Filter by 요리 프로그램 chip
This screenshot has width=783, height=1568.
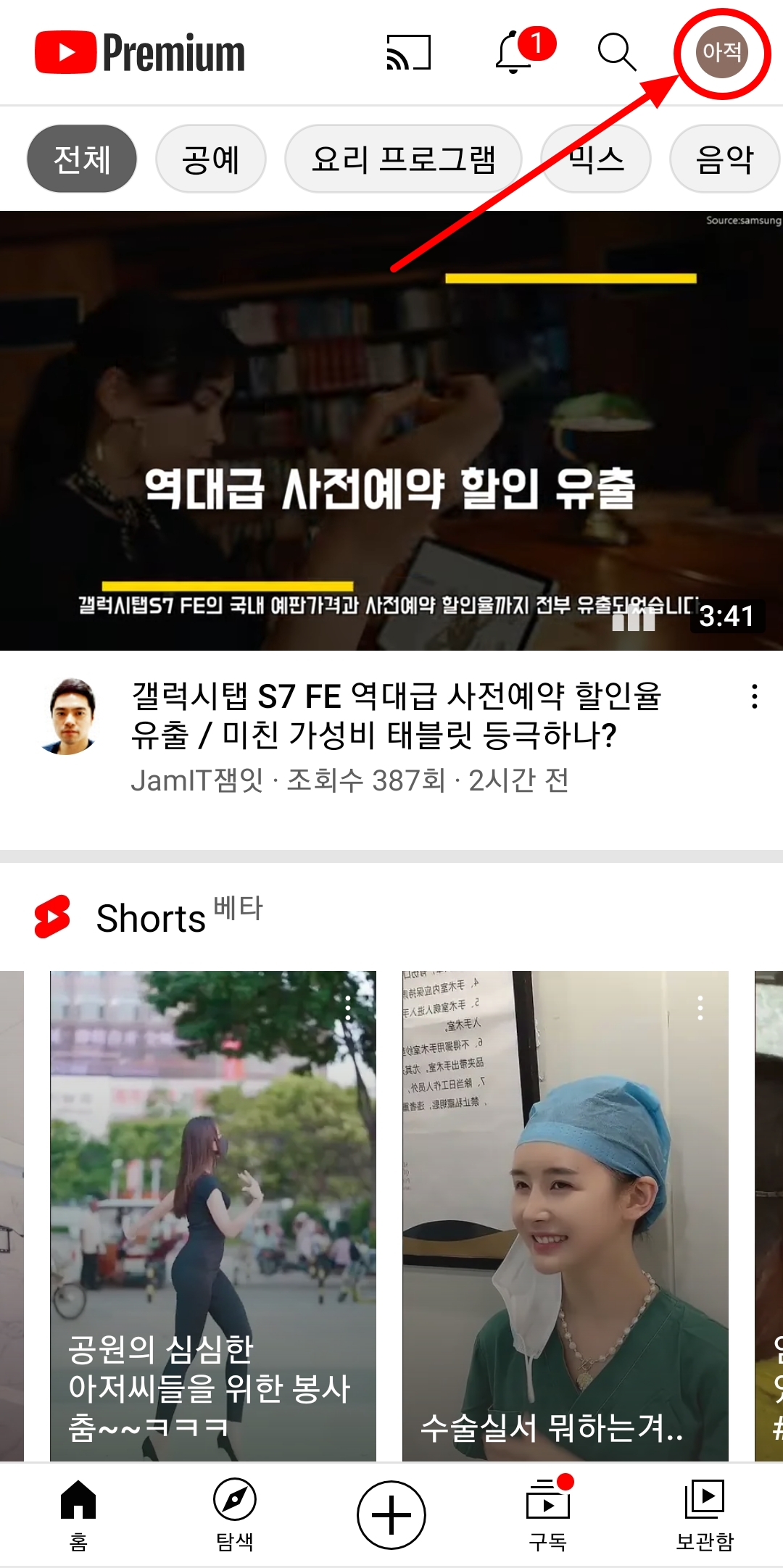pos(403,159)
